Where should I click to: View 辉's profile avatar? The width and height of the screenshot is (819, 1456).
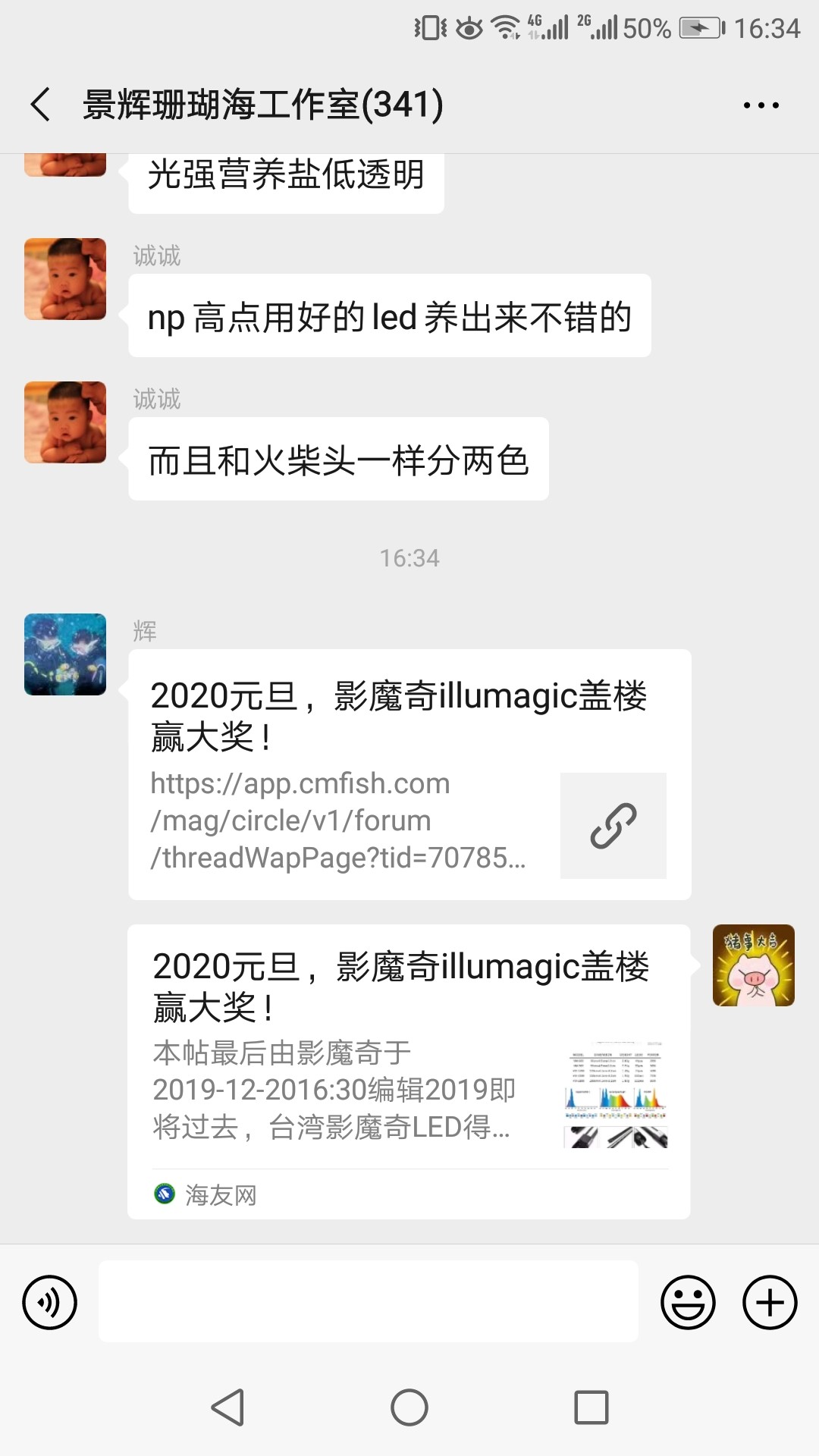pyautogui.click(x=65, y=654)
